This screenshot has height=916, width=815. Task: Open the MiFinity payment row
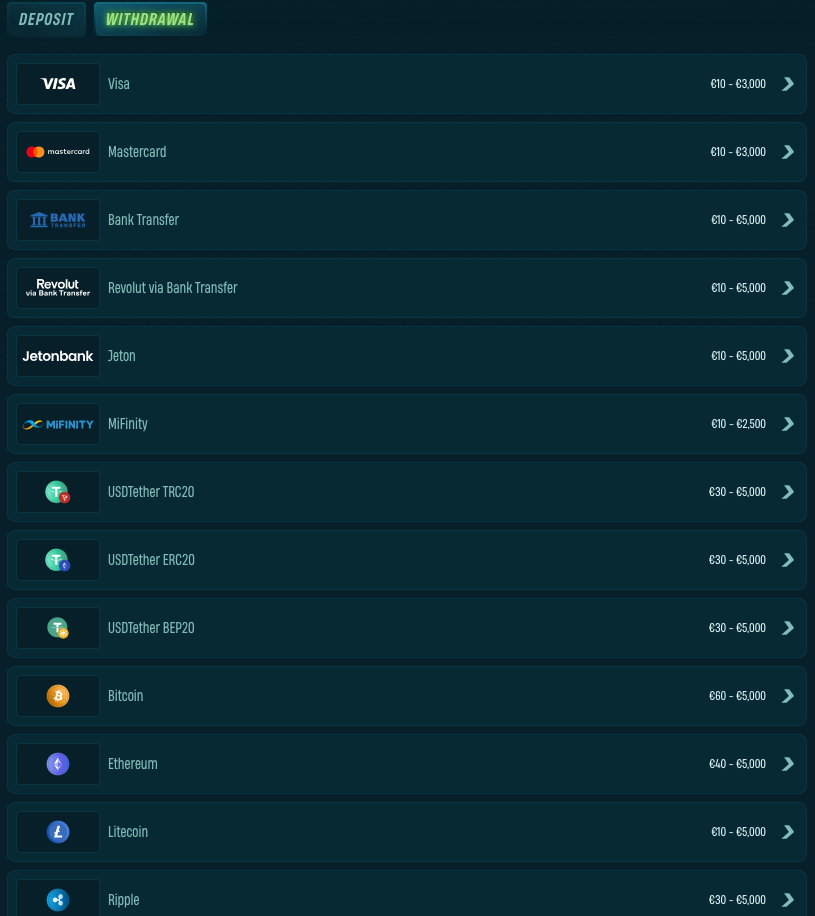406,424
